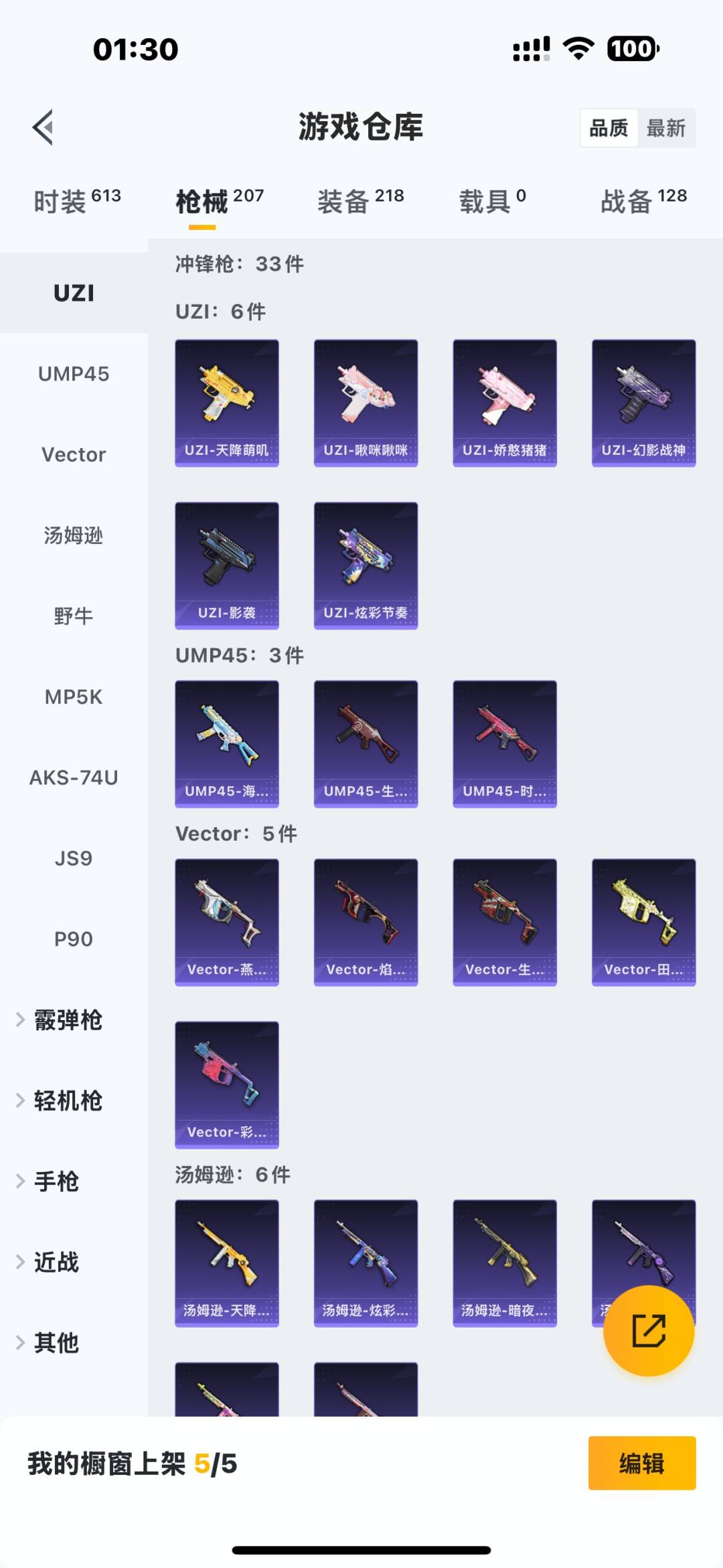The height and width of the screenshot is (1568, 723).
Task: Select 野牛 in the side list
Action: (74, 616)
